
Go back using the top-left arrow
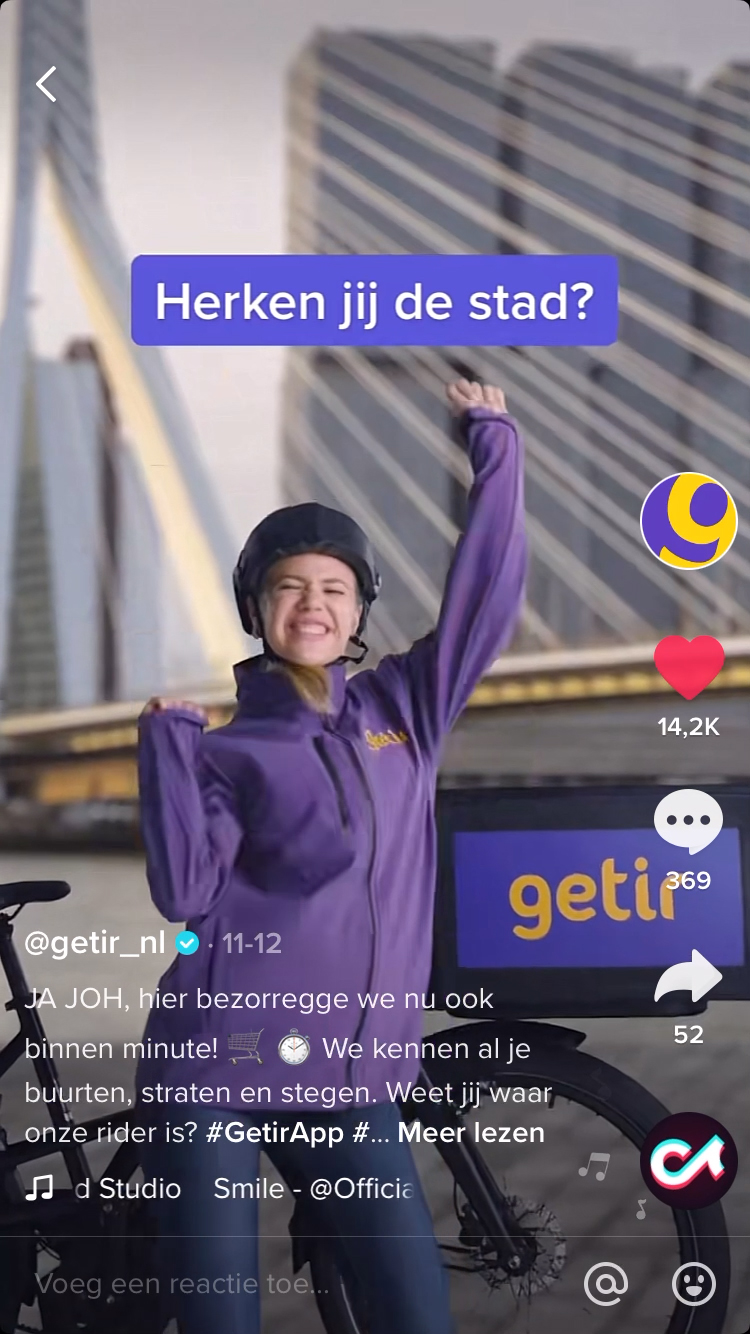[46, 85]
